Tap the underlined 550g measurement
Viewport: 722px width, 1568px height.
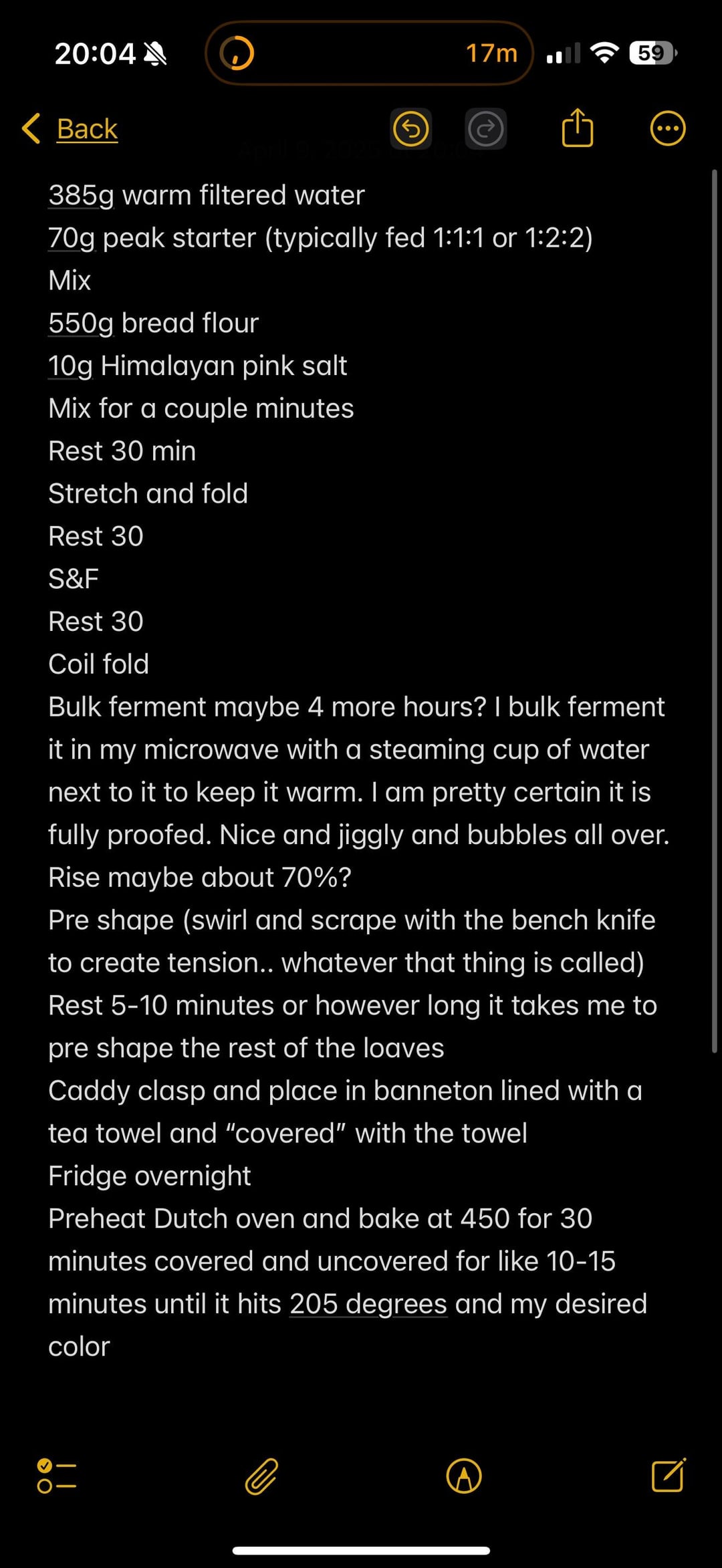(81, 323)
